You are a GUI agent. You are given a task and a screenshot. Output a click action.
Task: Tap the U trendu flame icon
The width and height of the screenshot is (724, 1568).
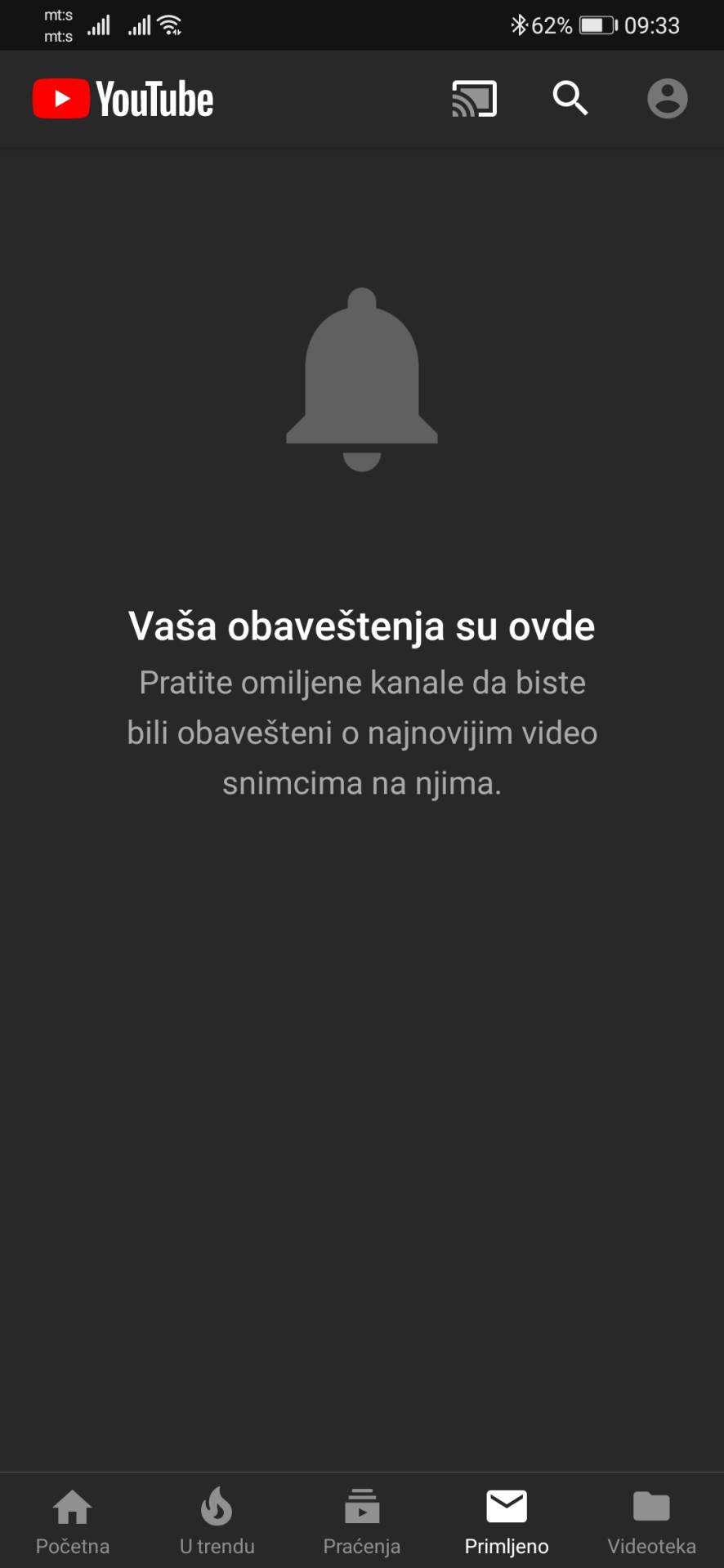[217, 1505]
